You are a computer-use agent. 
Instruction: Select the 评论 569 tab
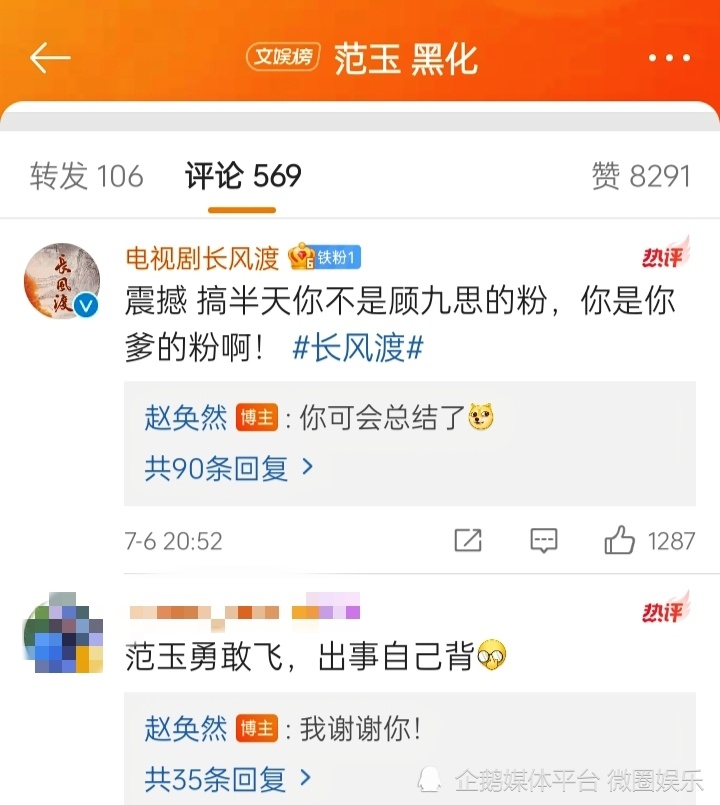pyautogui.click(x=243, y=176)
